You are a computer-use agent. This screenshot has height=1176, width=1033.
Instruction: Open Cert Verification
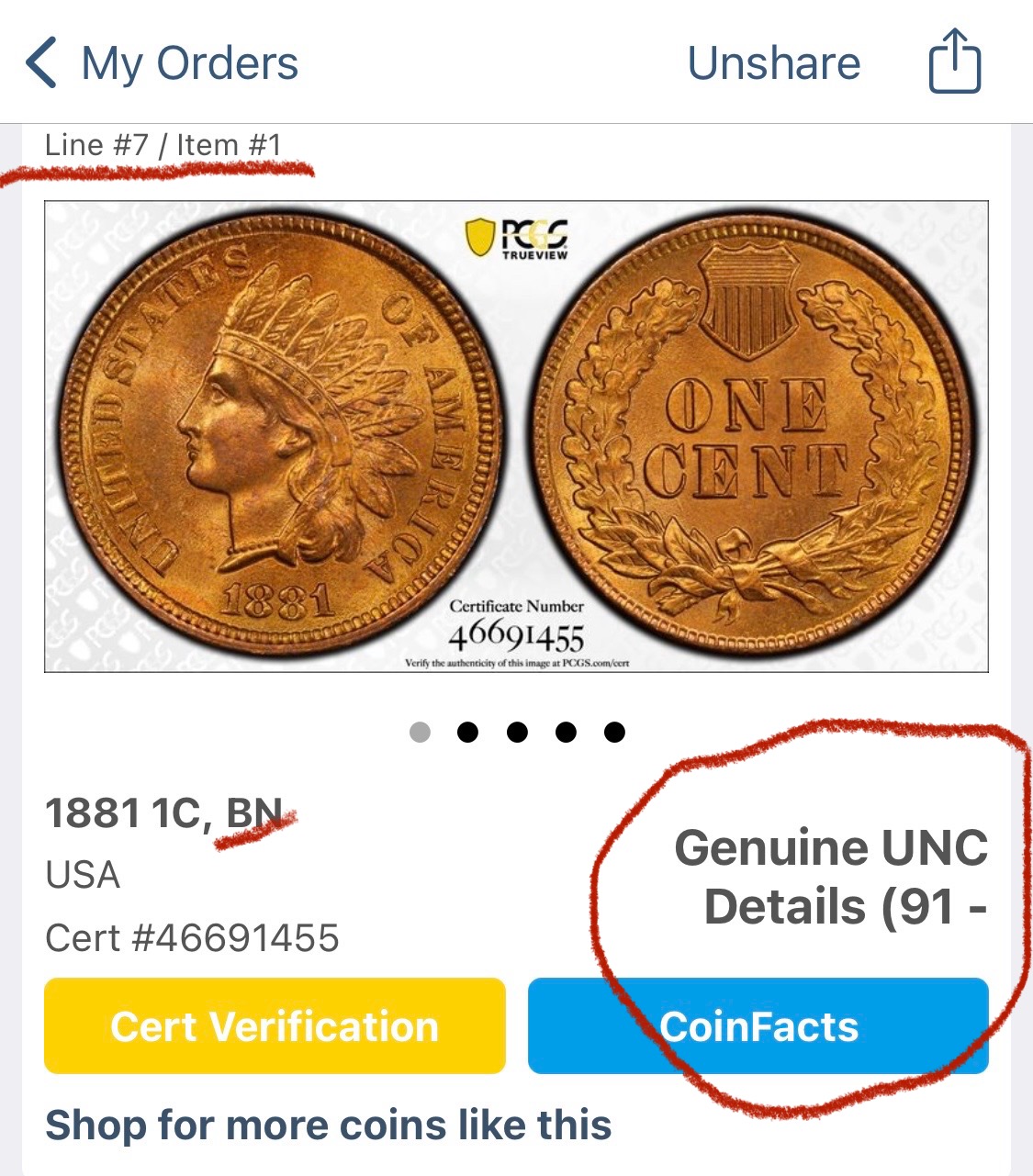pos(275,1025)
